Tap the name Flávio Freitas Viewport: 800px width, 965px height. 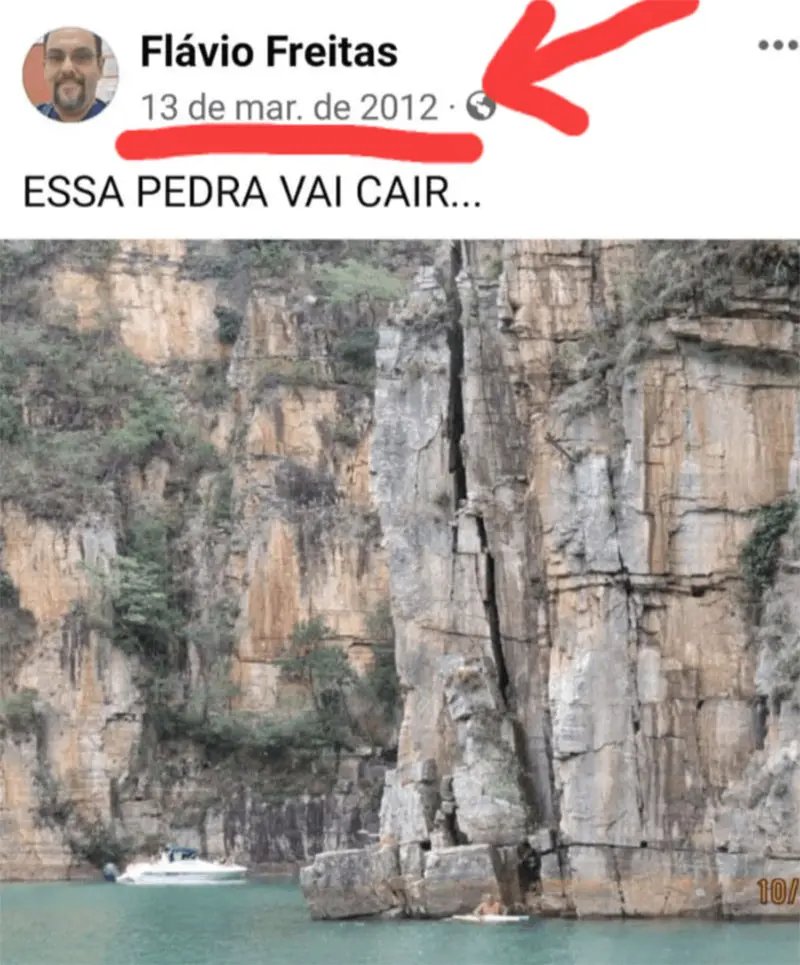[x=268, y=51]
